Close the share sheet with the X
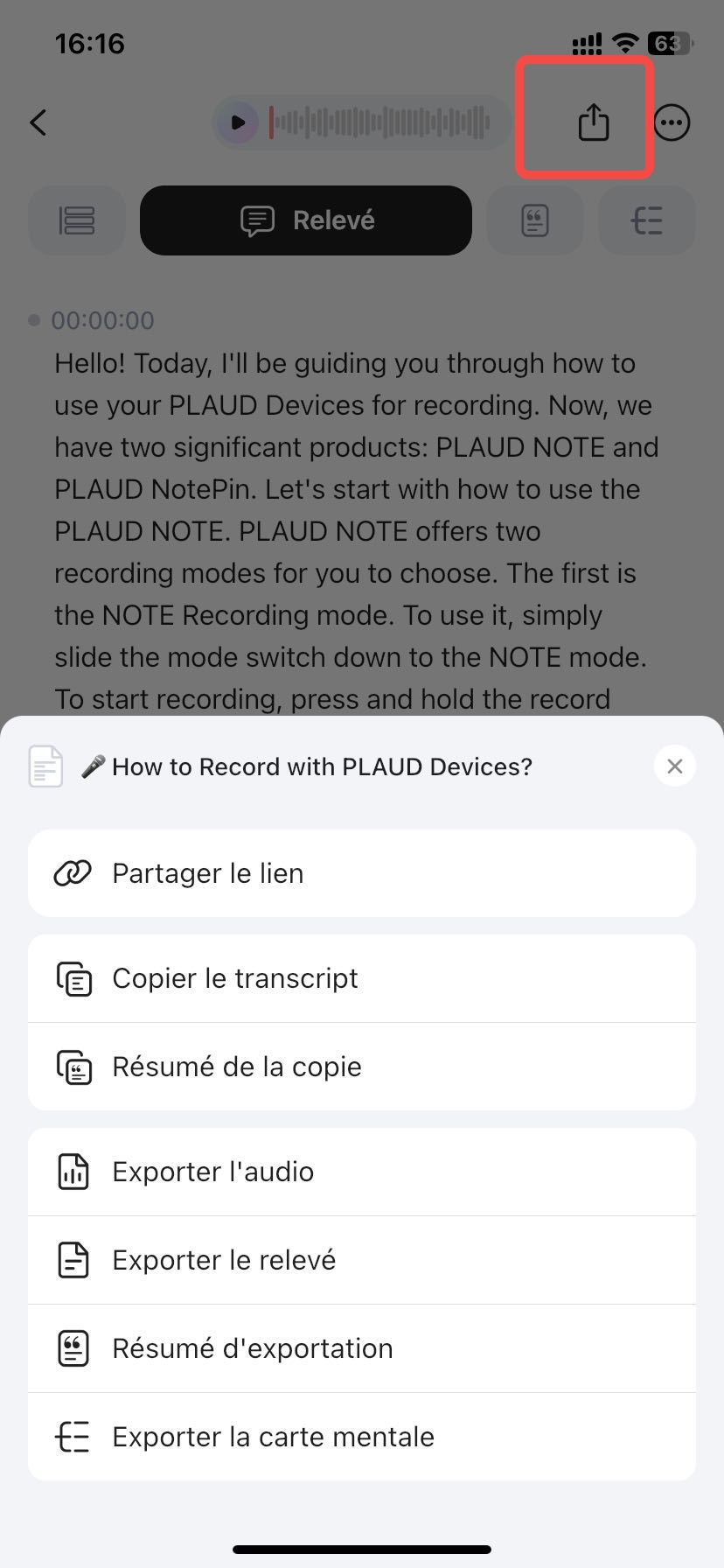Screen dimensions: 724x1568 coord(674,766)
